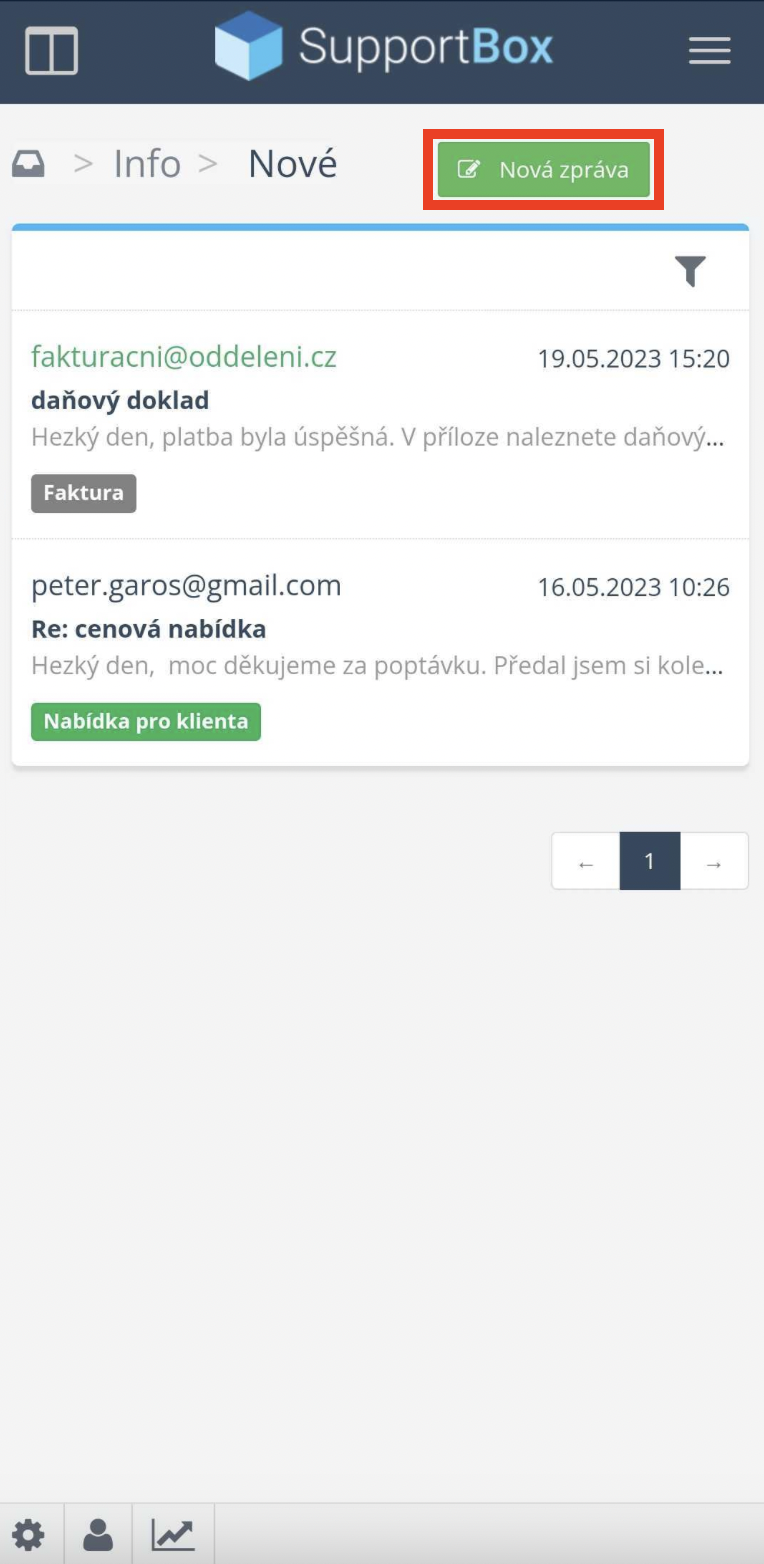This screenshot has height=1564, width=764.
Task: Go to next page arrow
Action: pos(714,862)
